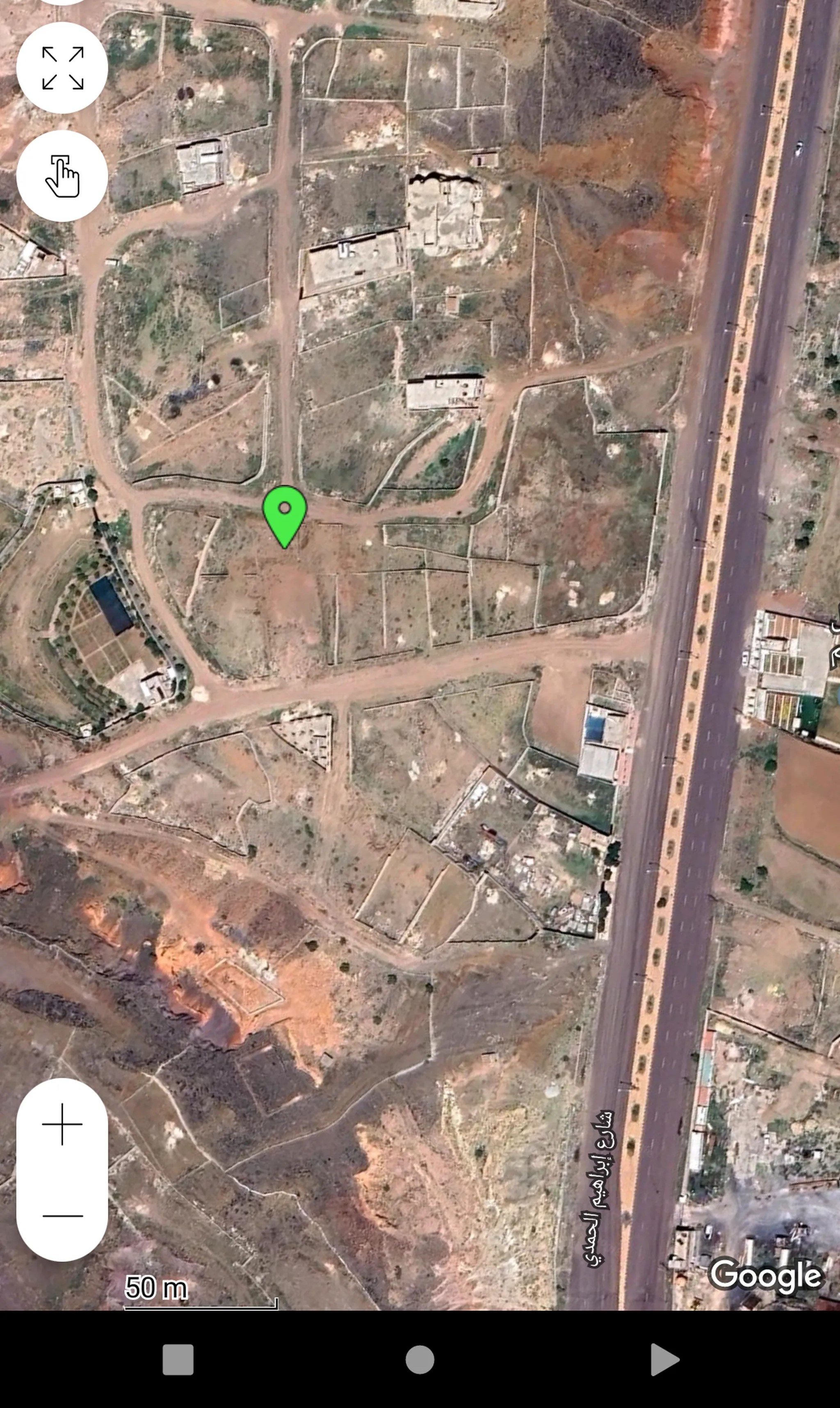Zoom out with the minus button
This screenshot has height=1408, width=840.
pos(62,1216)
